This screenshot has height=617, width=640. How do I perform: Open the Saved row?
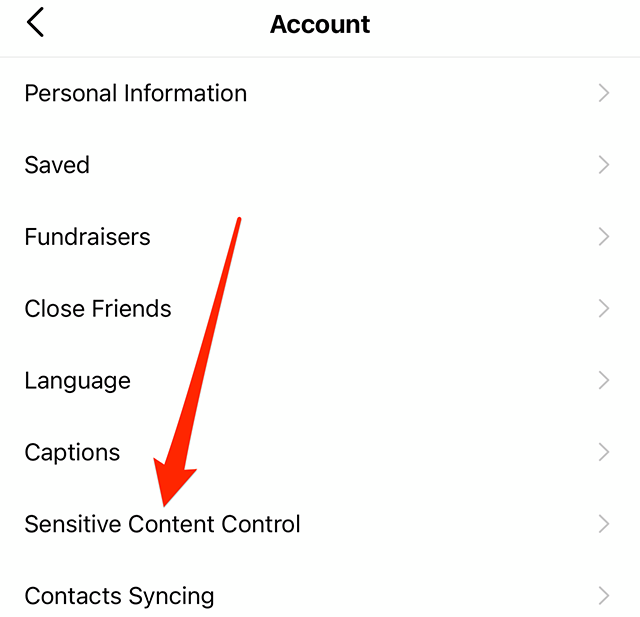point(57,165)
